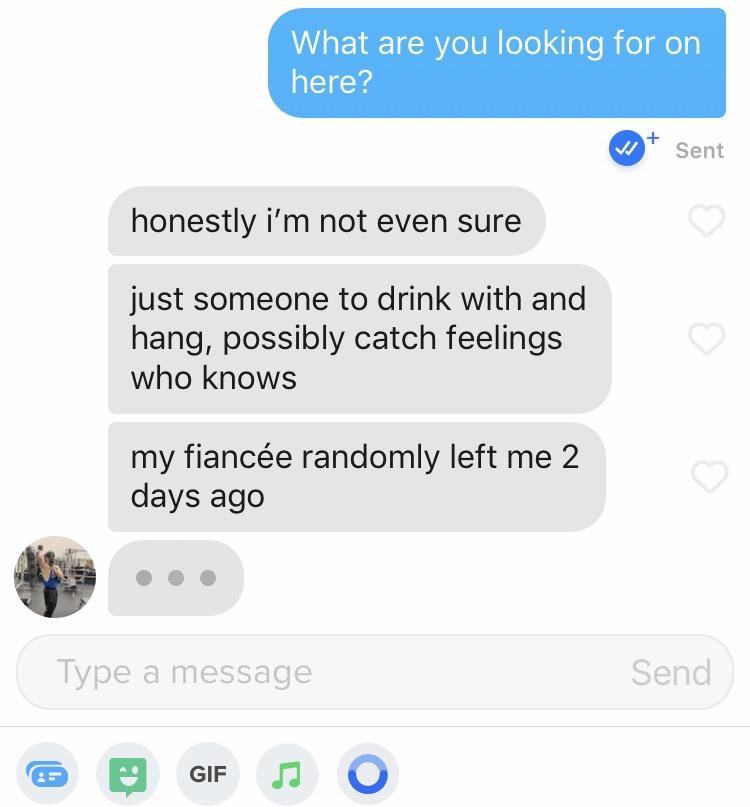Like the "my fiancée randomly left me" message
The width and height of the screenshot is (750, 807).
click(x=709, y=477)
